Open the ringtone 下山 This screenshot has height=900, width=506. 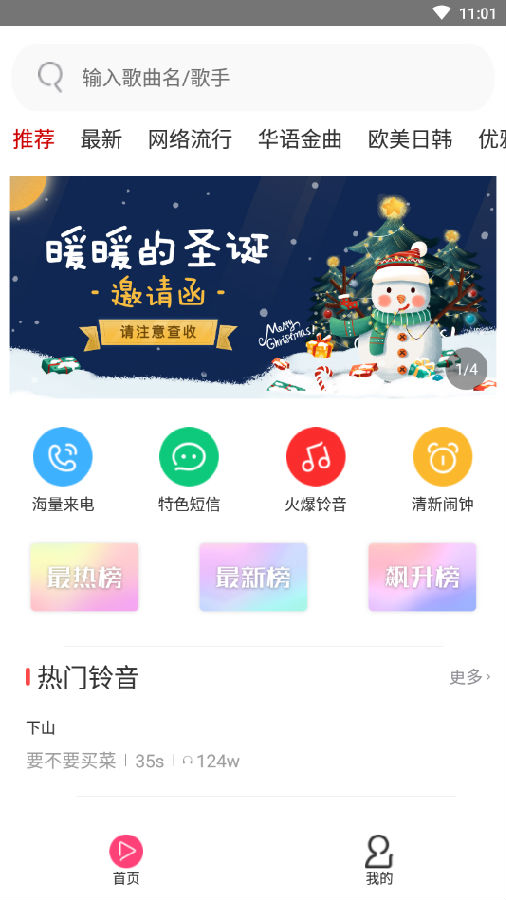tap(253, 746)
